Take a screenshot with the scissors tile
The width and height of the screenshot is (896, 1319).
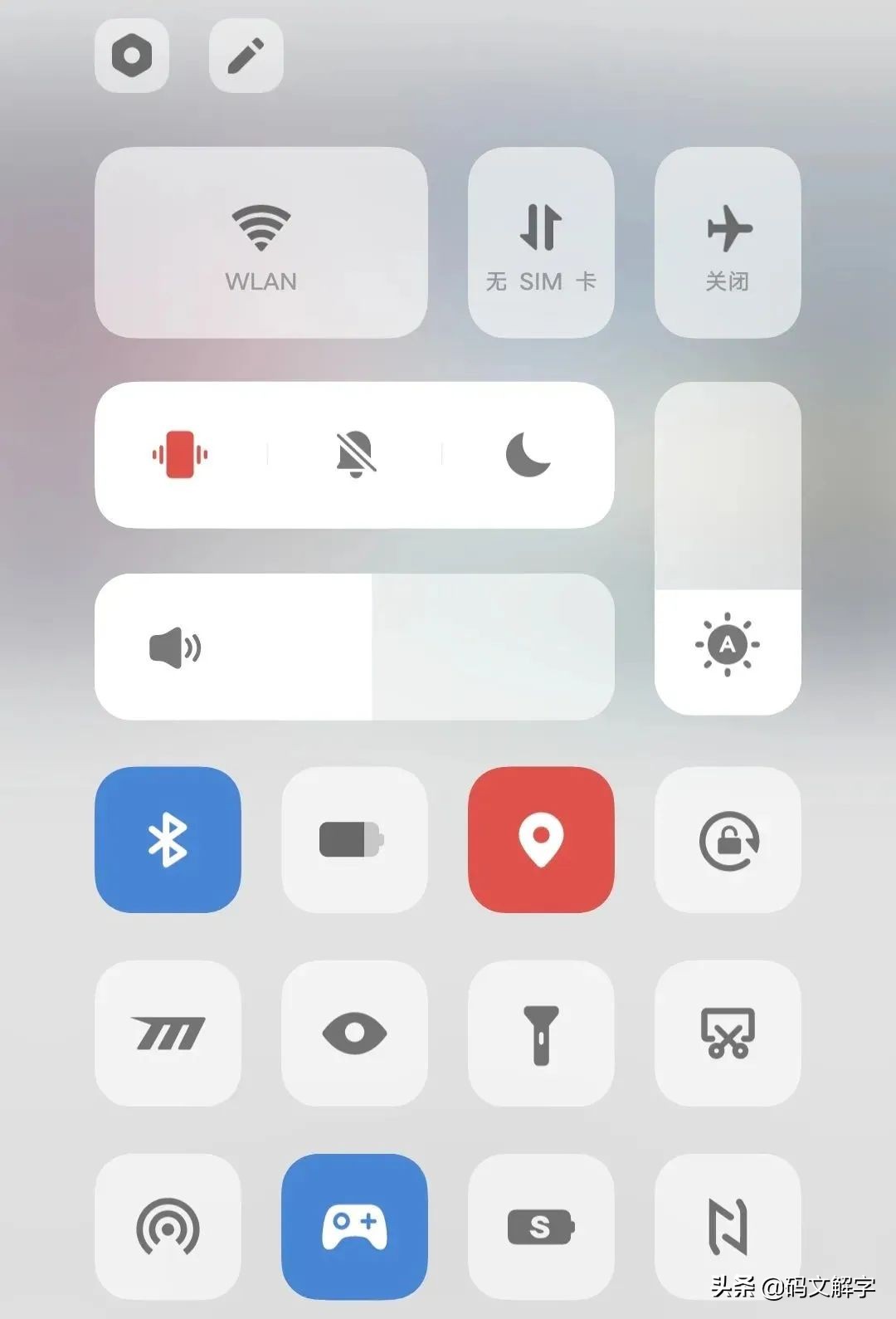click(728, 1033)
